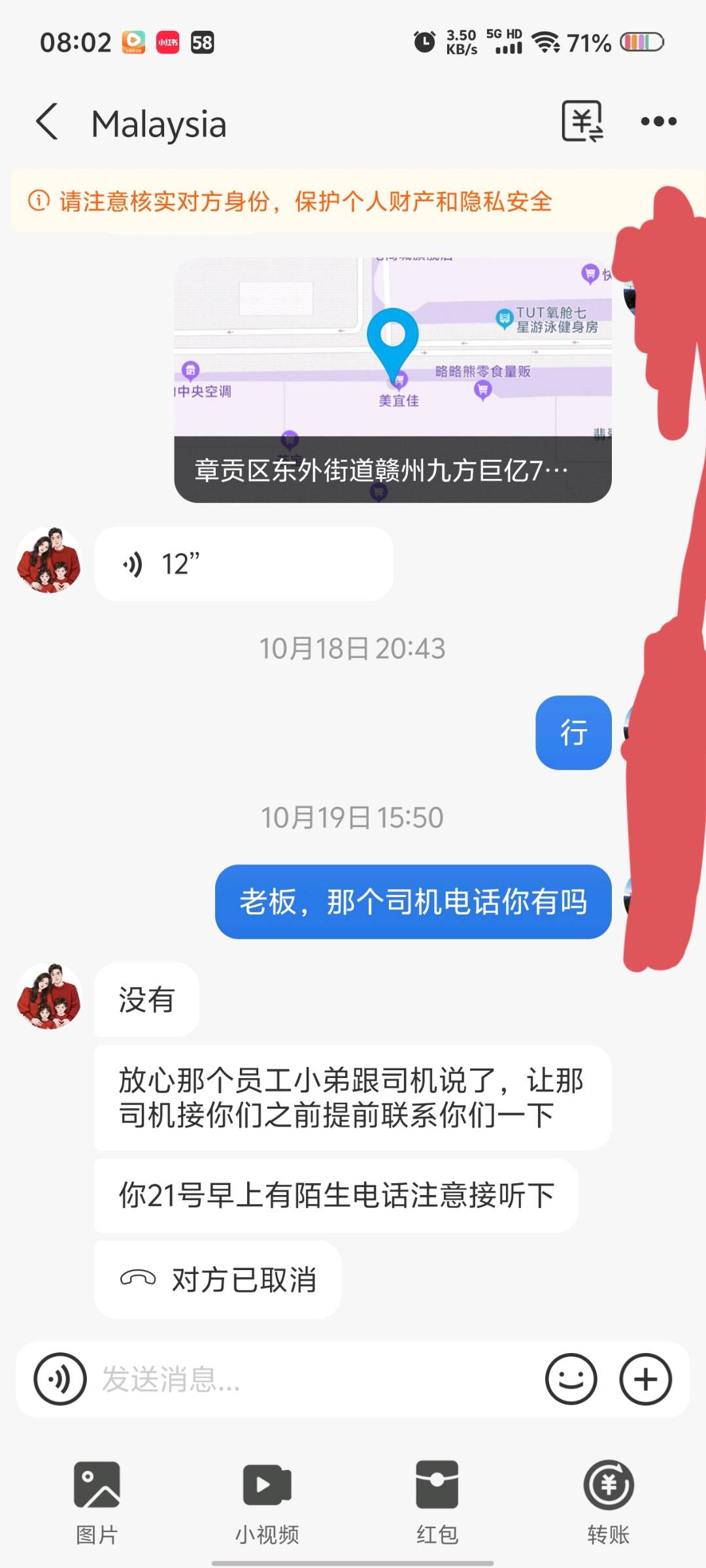Toggle the plus attachments panel

coord(645,1379)
